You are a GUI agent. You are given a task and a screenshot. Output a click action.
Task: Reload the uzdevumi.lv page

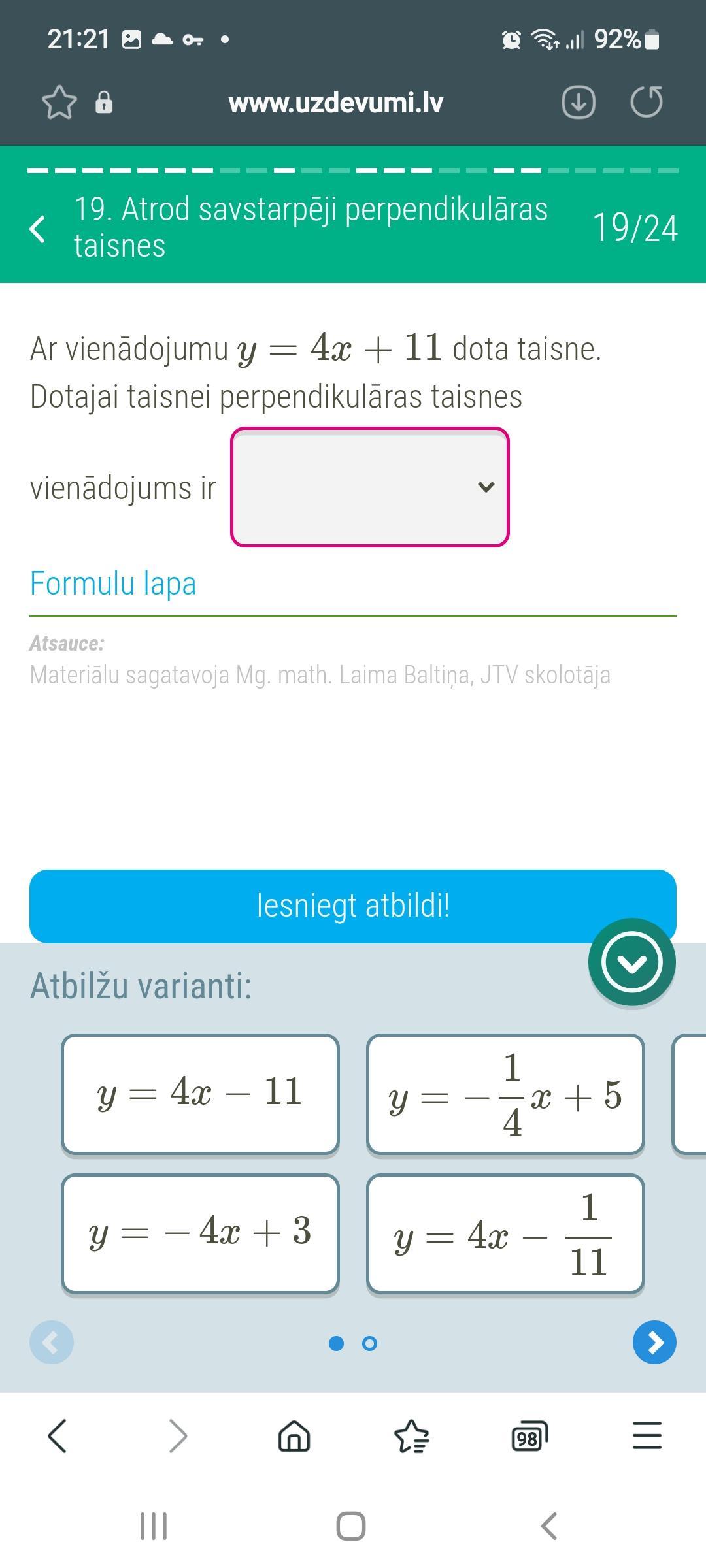[647, 102]
